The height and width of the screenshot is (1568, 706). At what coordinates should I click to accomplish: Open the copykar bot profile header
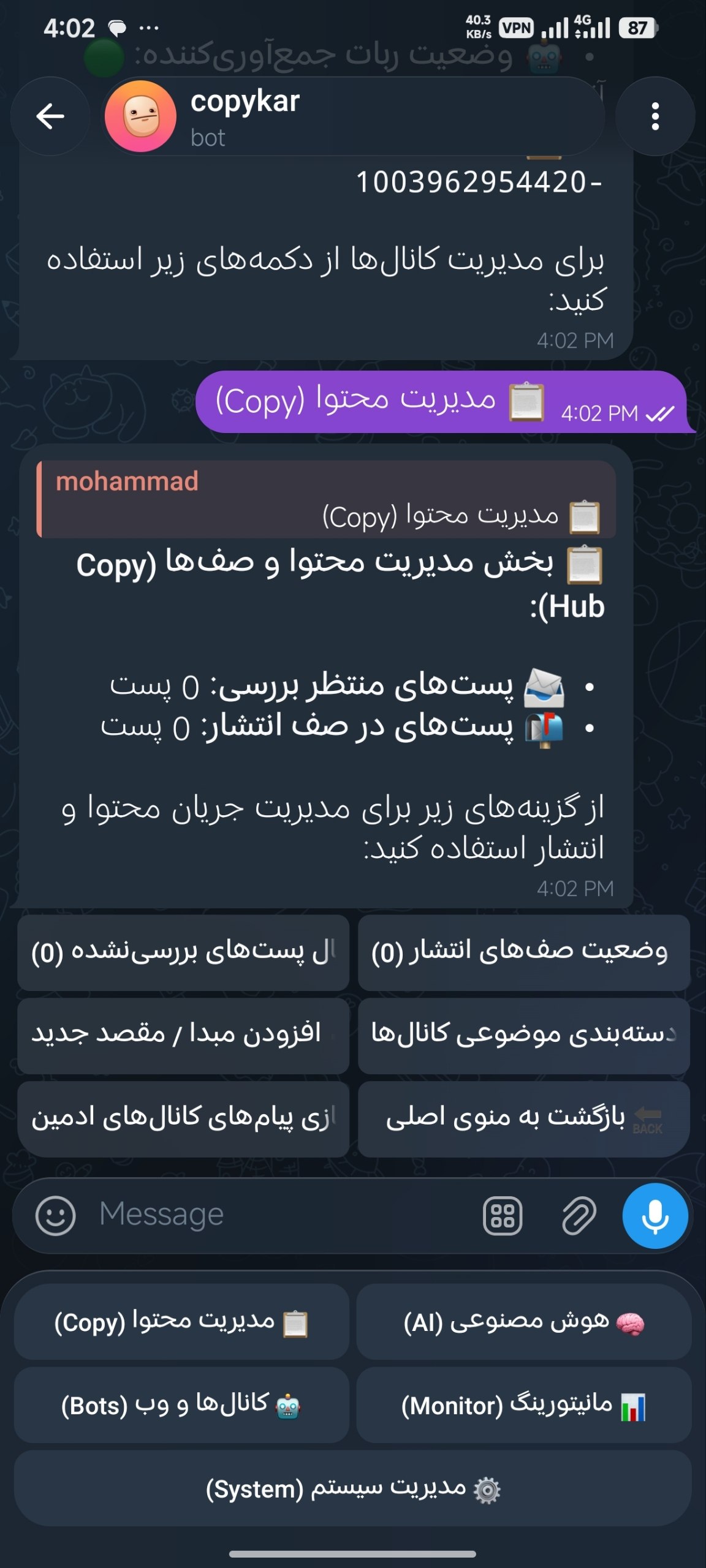(353, 116)
